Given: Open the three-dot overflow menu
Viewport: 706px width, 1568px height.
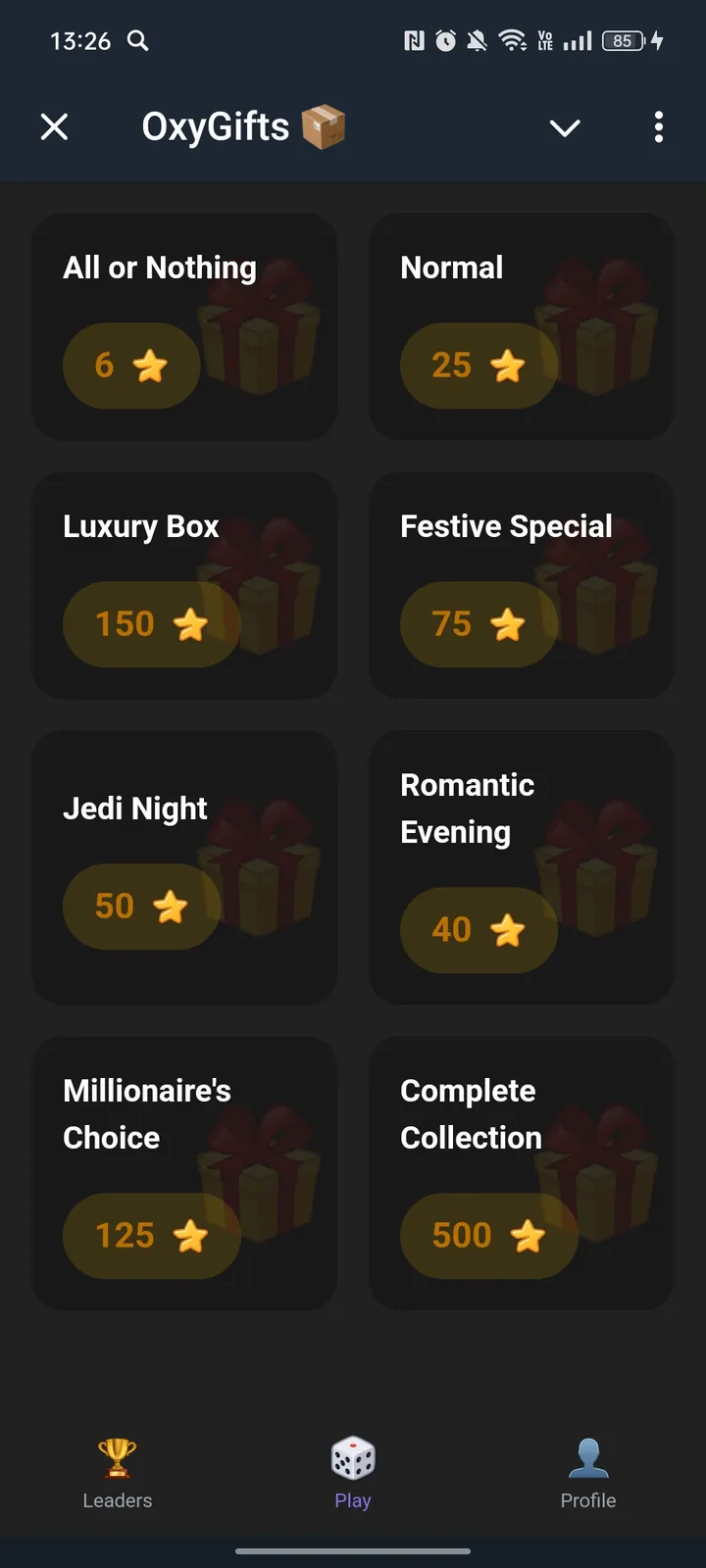Looking at the screenshot, I should [x=658, y=126].
